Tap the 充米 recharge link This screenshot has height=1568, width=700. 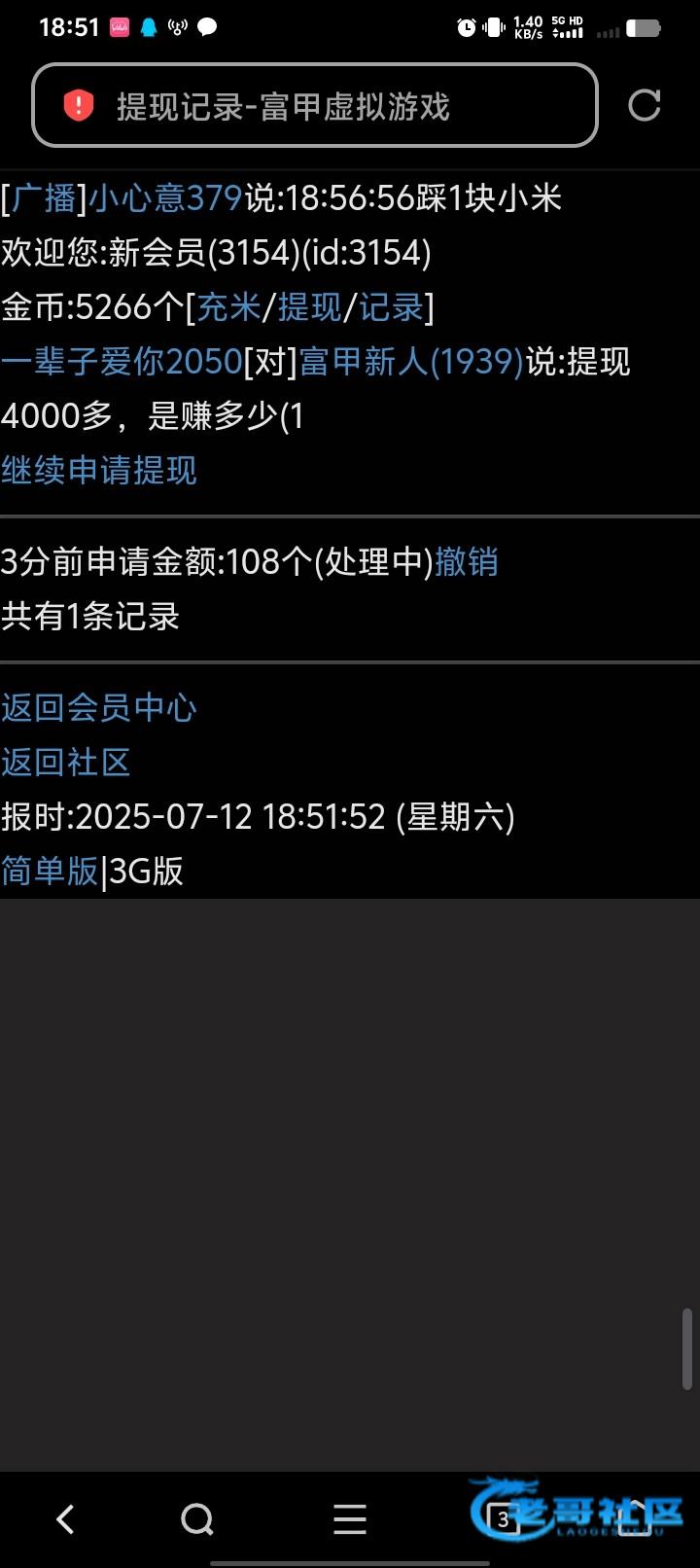click(228, 307)
